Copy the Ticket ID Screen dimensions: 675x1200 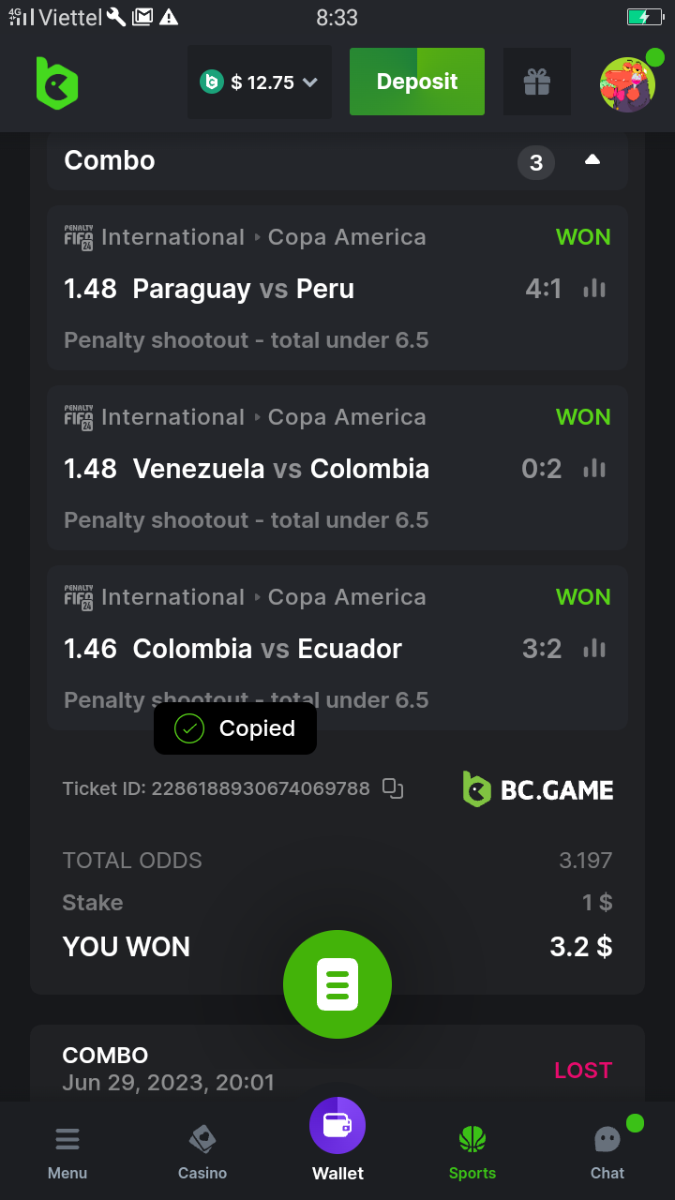pyautogui.click(x=393, y=789)
